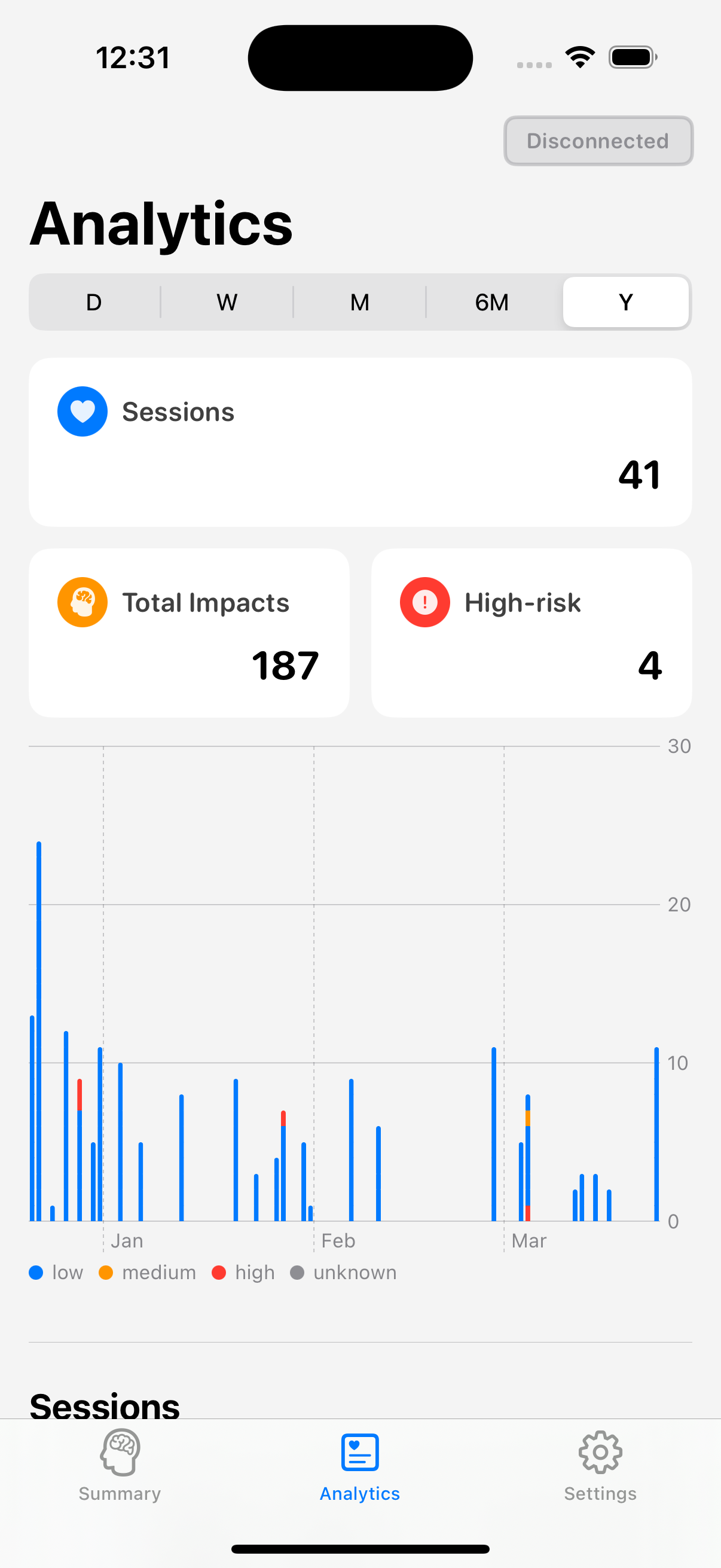Select the Y (year) range

[625, 302]
